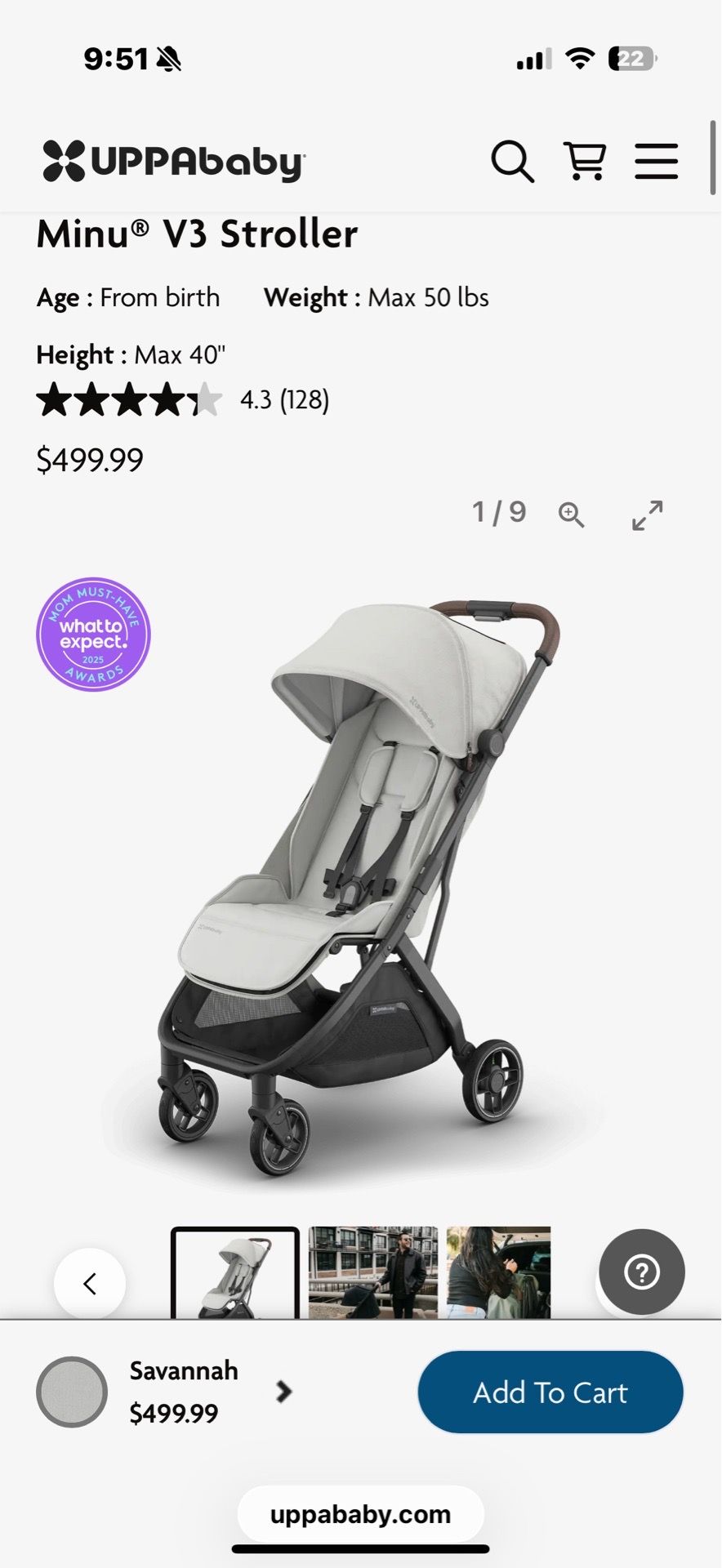Expand Savannah color options arrow
The width and height of the screenshot is (722, 1568).
pos(283,1392)
